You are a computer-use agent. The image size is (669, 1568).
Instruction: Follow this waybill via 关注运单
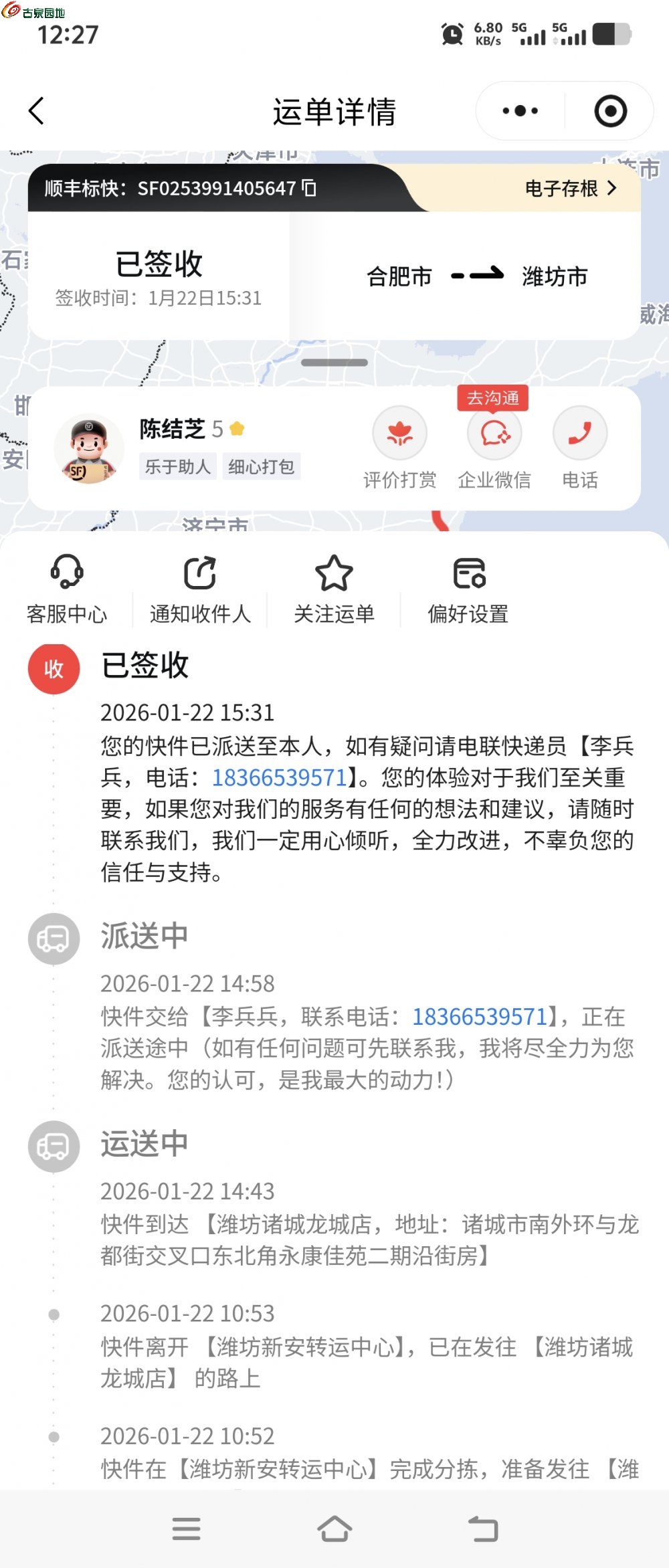(x=334, y=589)
